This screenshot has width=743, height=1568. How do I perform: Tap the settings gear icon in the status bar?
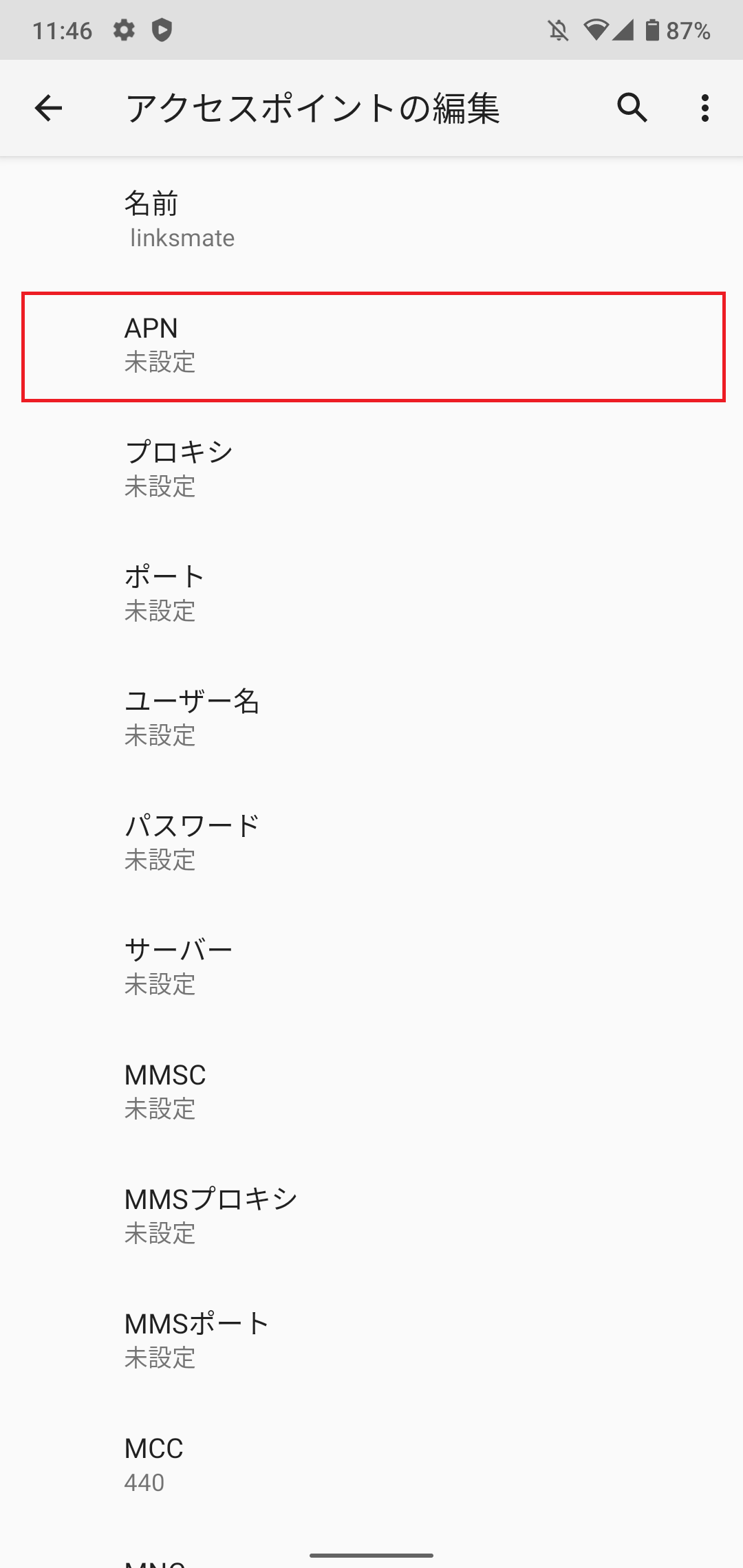click(125, 30)
